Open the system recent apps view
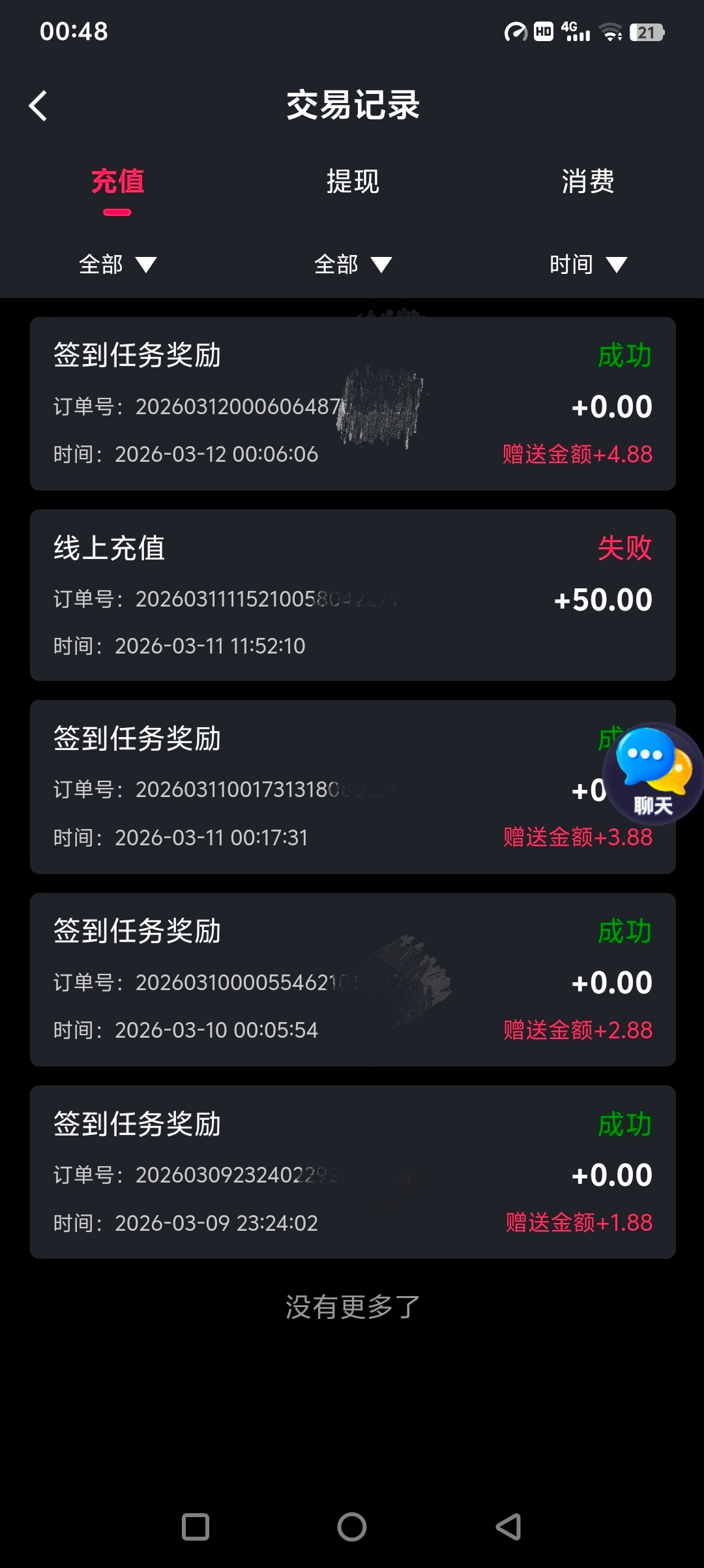 (196, 1527)
